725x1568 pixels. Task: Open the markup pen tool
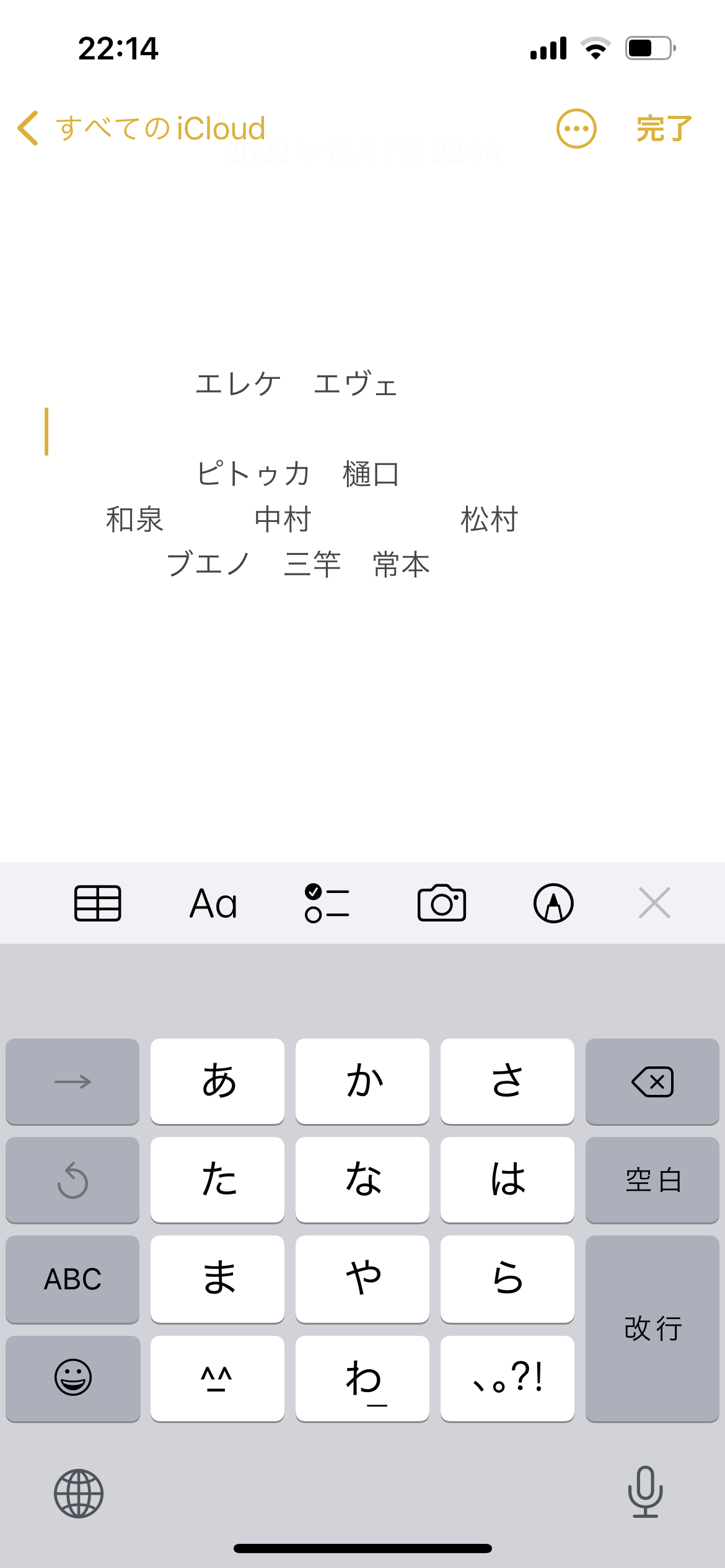[x=553, y=903]
